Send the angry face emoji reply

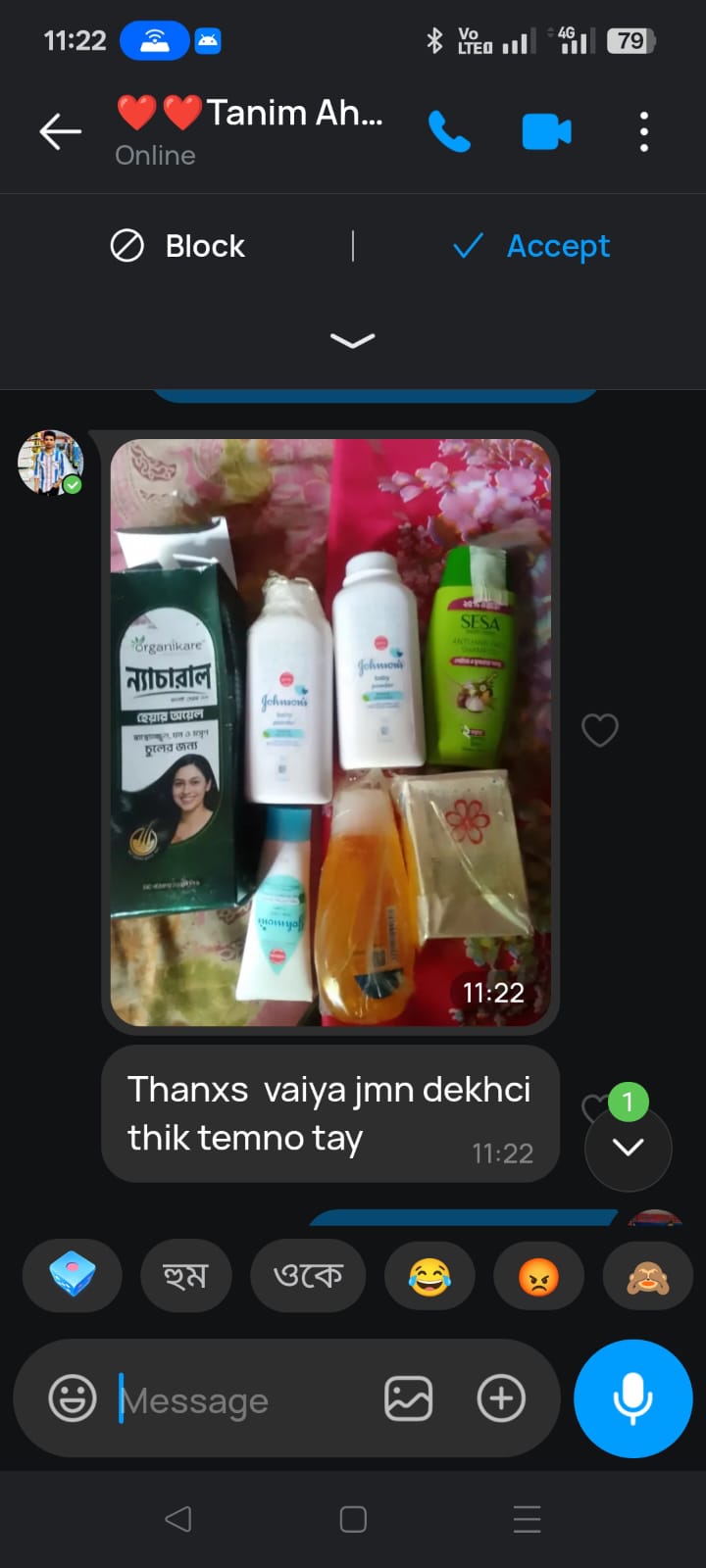click(538, 1275)
